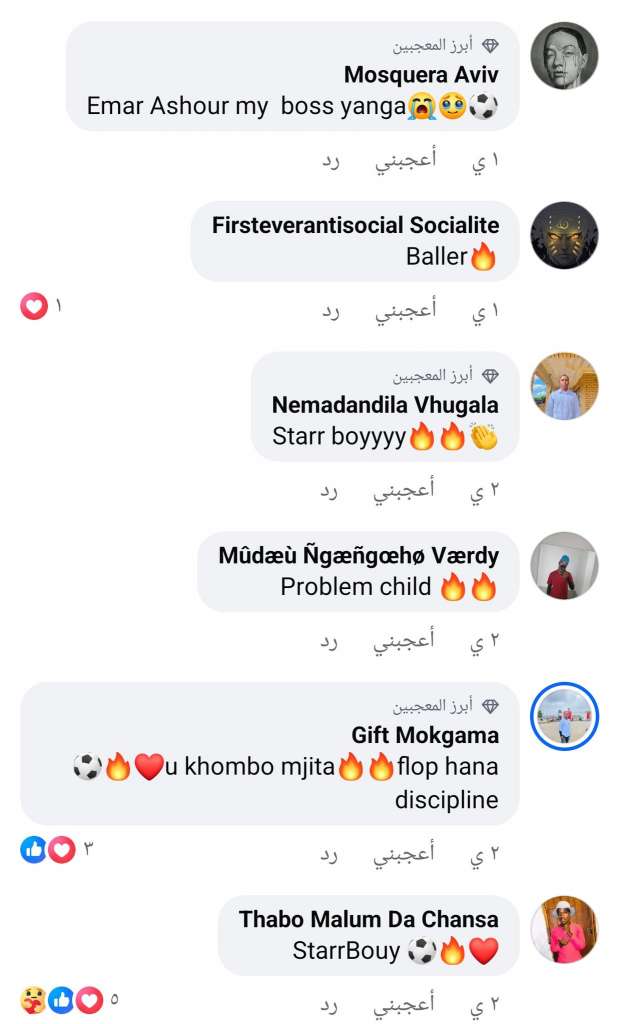The height and width of the screenshot is (1024, 620).
Task: View reactions on the Baller comment
Action: pyautogui.click(x=41, y=307)
